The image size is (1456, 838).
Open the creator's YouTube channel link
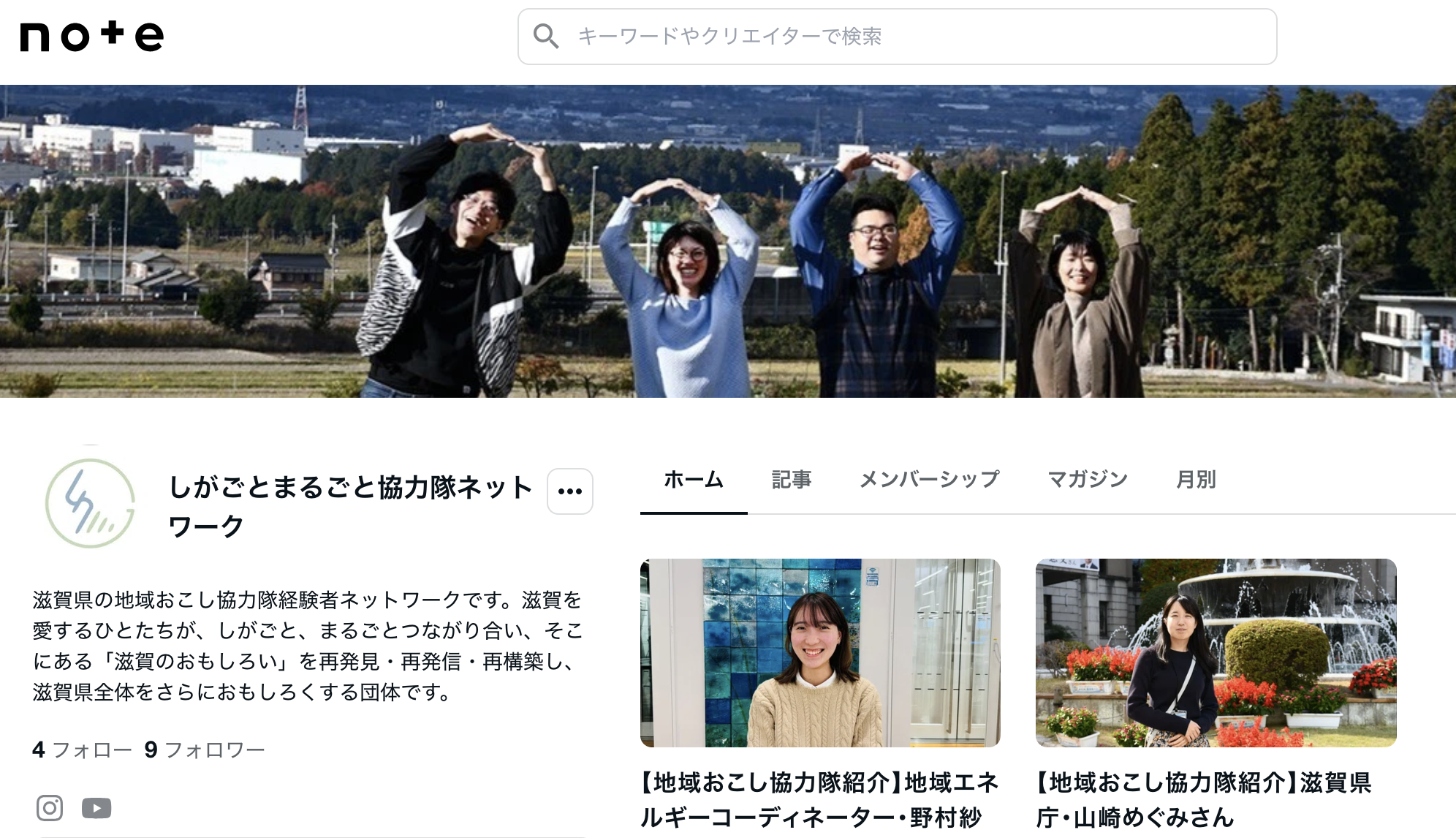point(96,808)
